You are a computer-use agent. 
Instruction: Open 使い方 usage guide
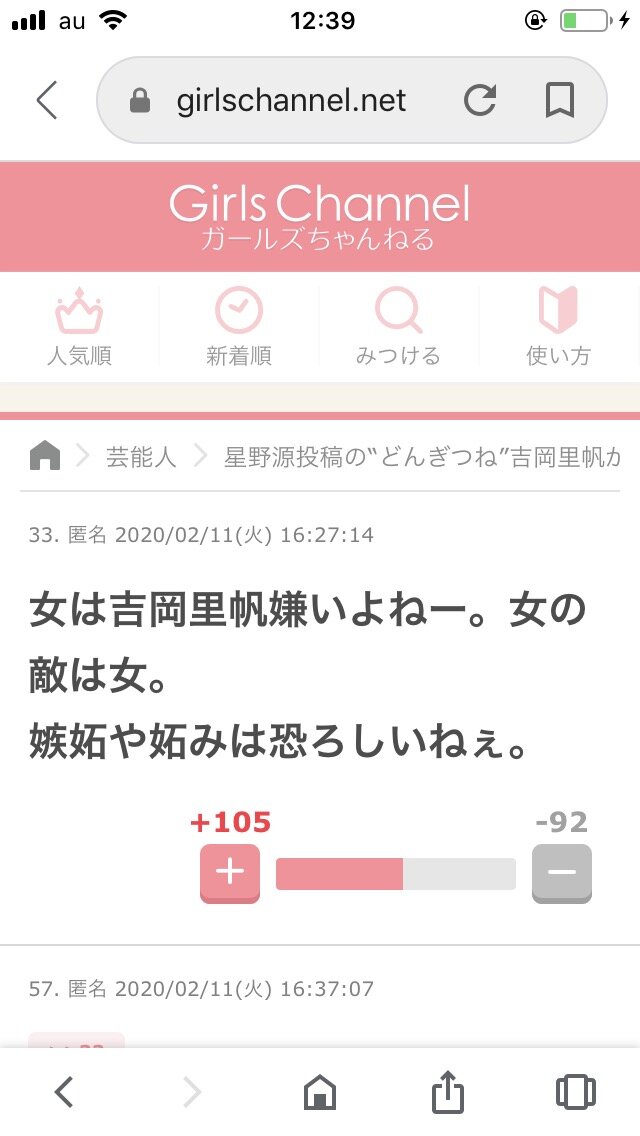pyautogui.click(x=558, y=327)
